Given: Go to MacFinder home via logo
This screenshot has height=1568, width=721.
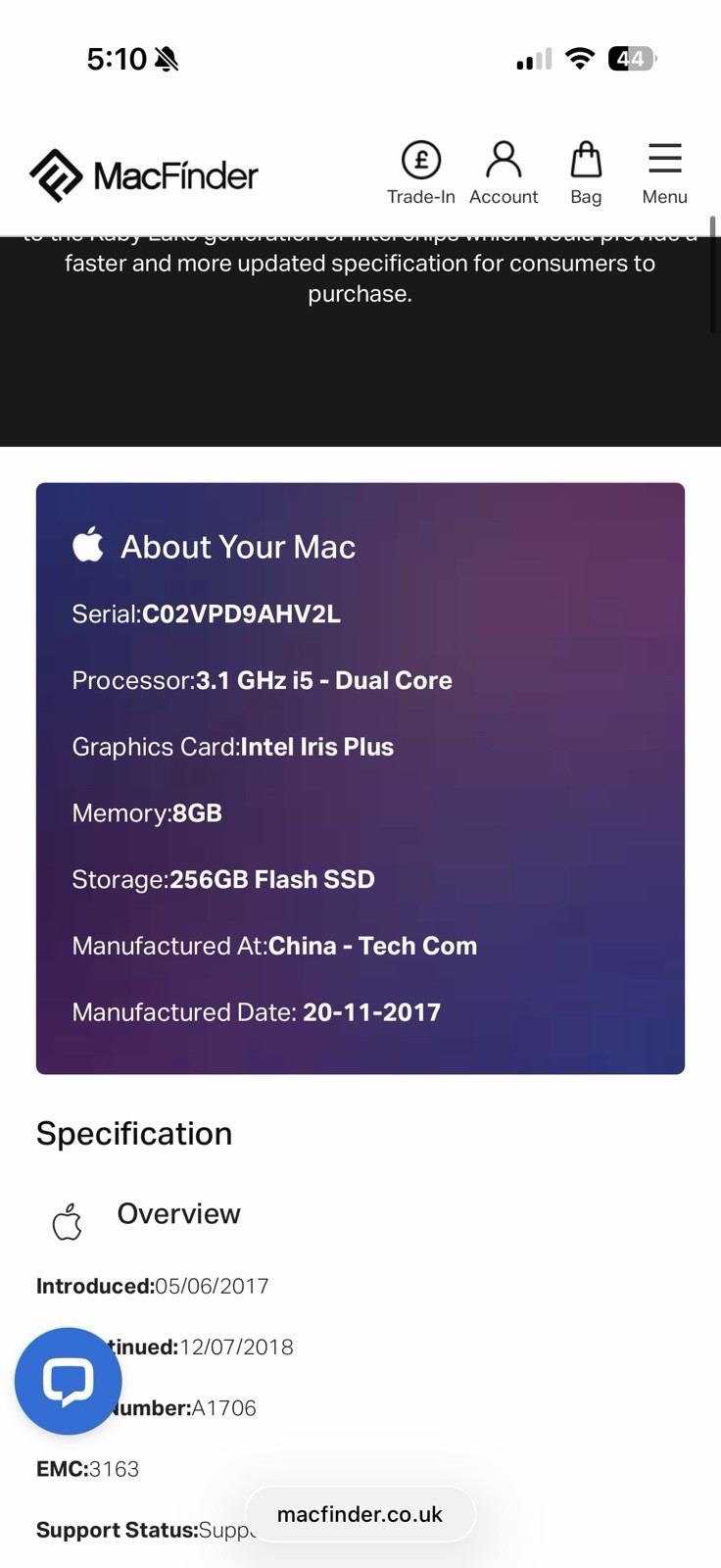Looking at the screenshot, I should pyautogui.click(x=144, y=175).
